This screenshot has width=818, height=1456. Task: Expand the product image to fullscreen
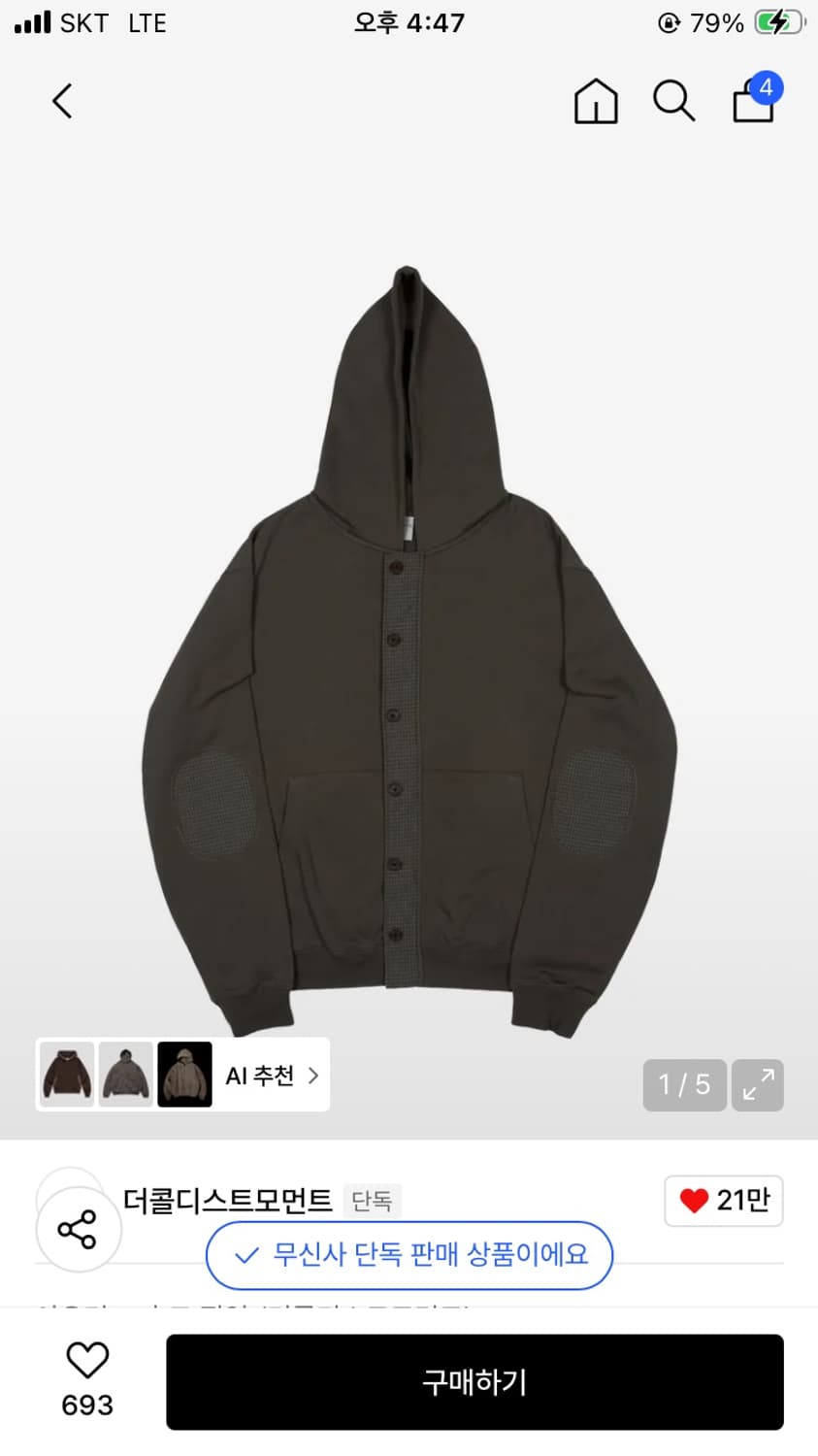coord(758,1085)
